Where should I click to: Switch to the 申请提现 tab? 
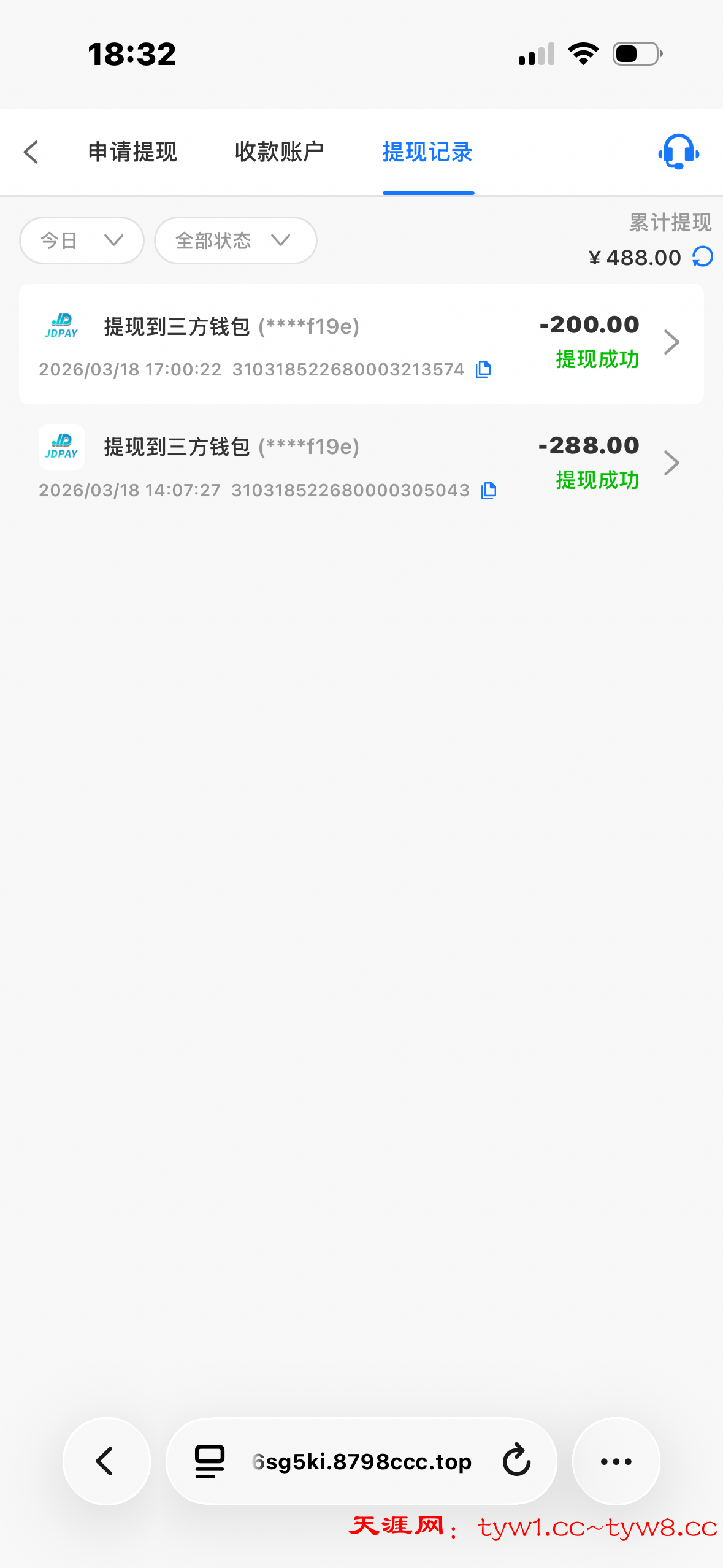point(132,152)
